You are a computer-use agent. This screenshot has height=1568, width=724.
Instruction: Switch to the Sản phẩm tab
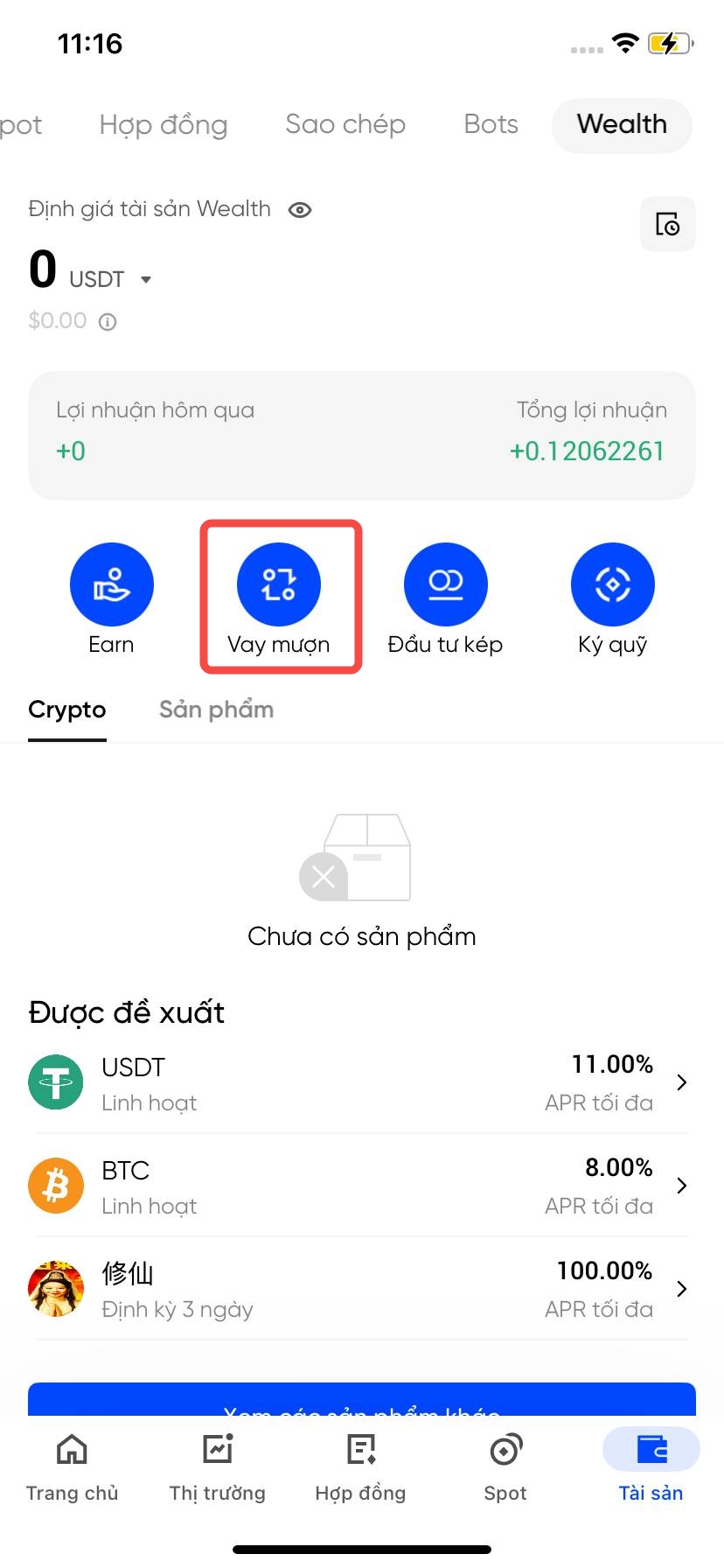(216, 710)
